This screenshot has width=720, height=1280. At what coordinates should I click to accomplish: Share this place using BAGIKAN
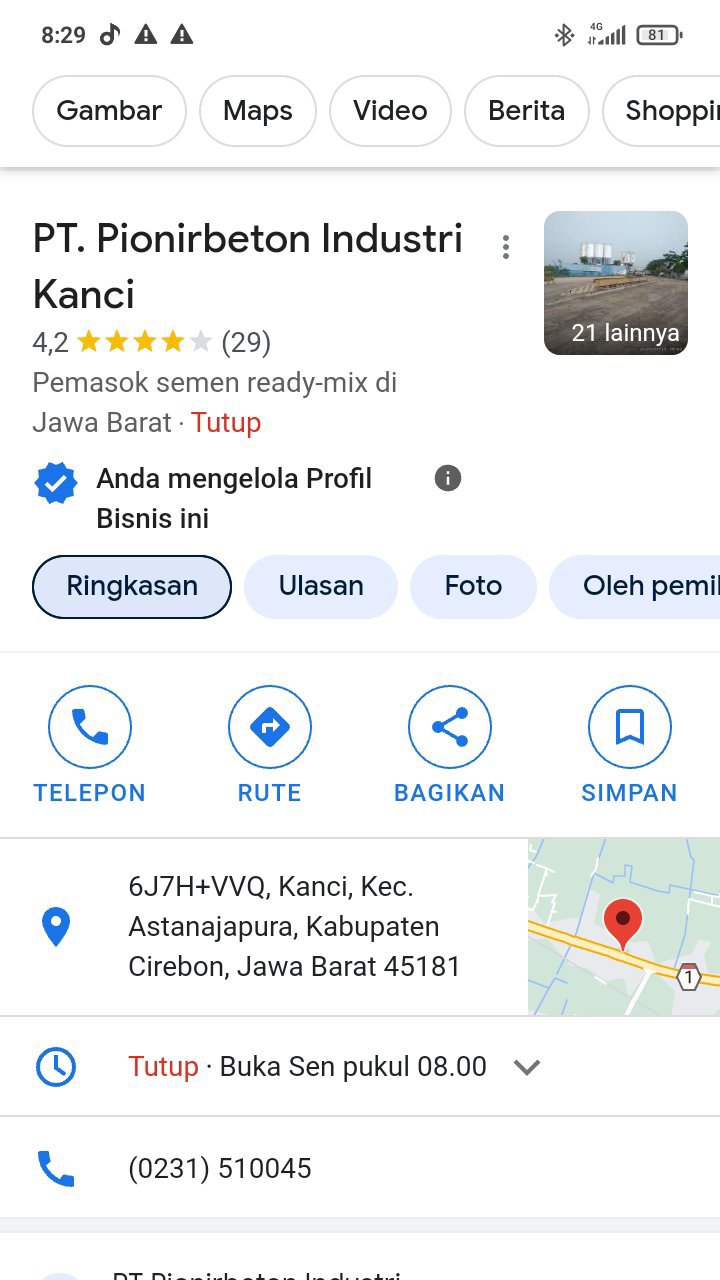[x=450, y=745]
